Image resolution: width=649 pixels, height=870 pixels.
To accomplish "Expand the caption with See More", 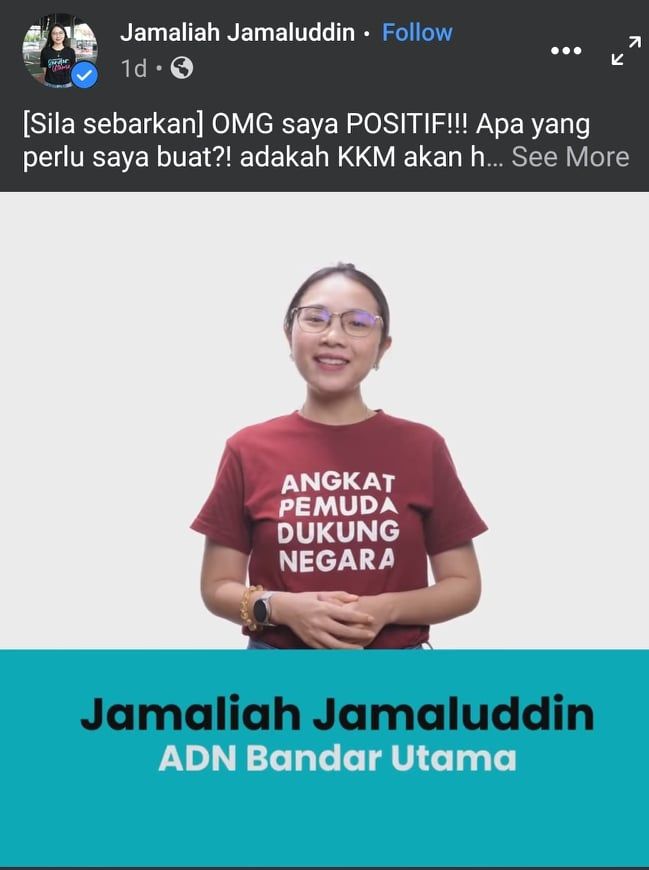I will [570, 157].
